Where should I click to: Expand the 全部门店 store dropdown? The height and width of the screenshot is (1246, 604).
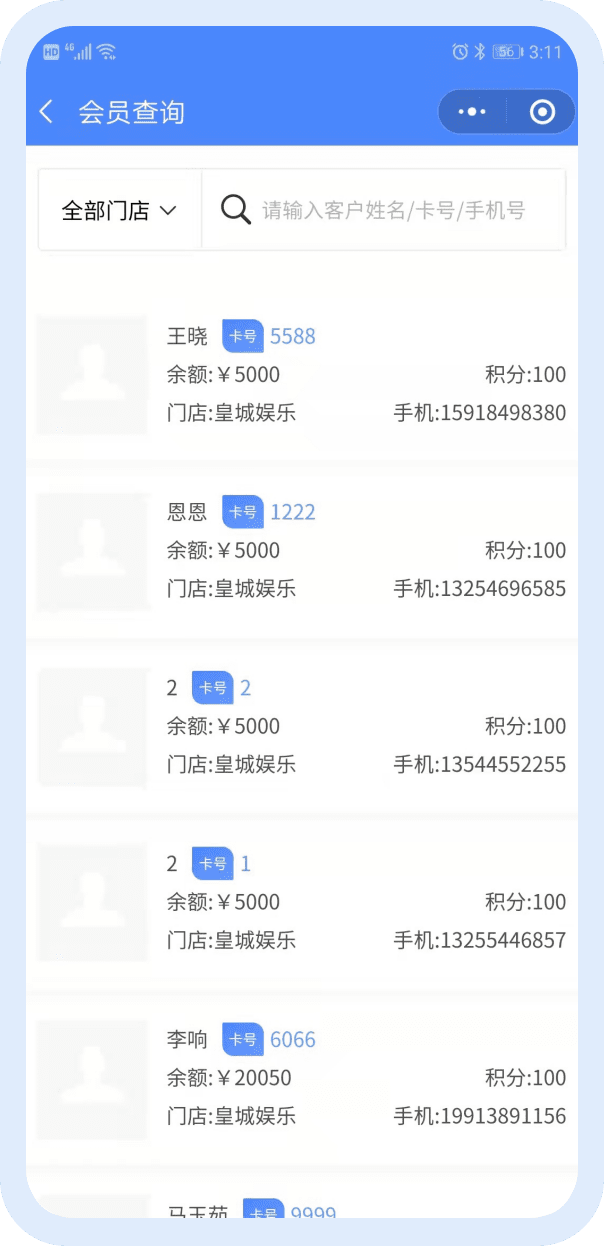pyautogui.click(x=120, y=210)
